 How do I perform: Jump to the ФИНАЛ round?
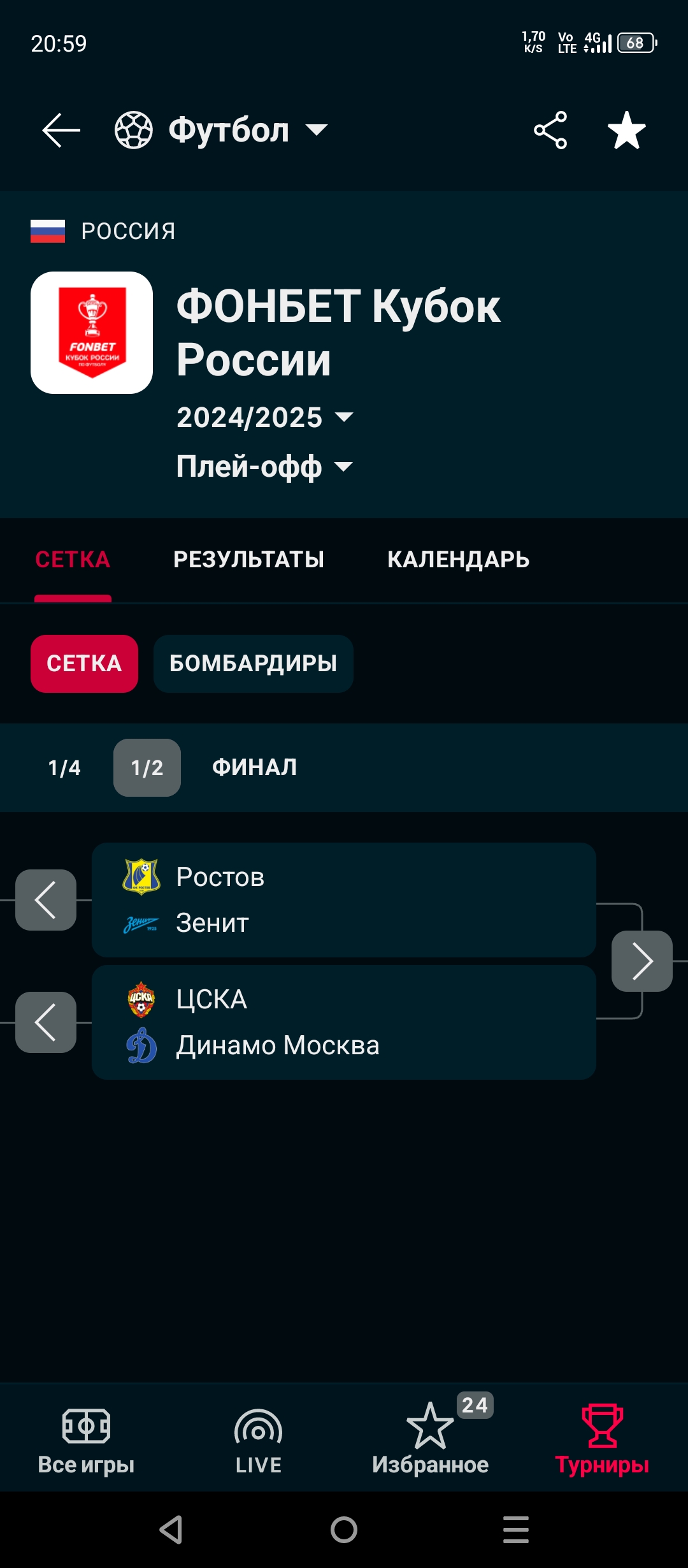point(254,767)
